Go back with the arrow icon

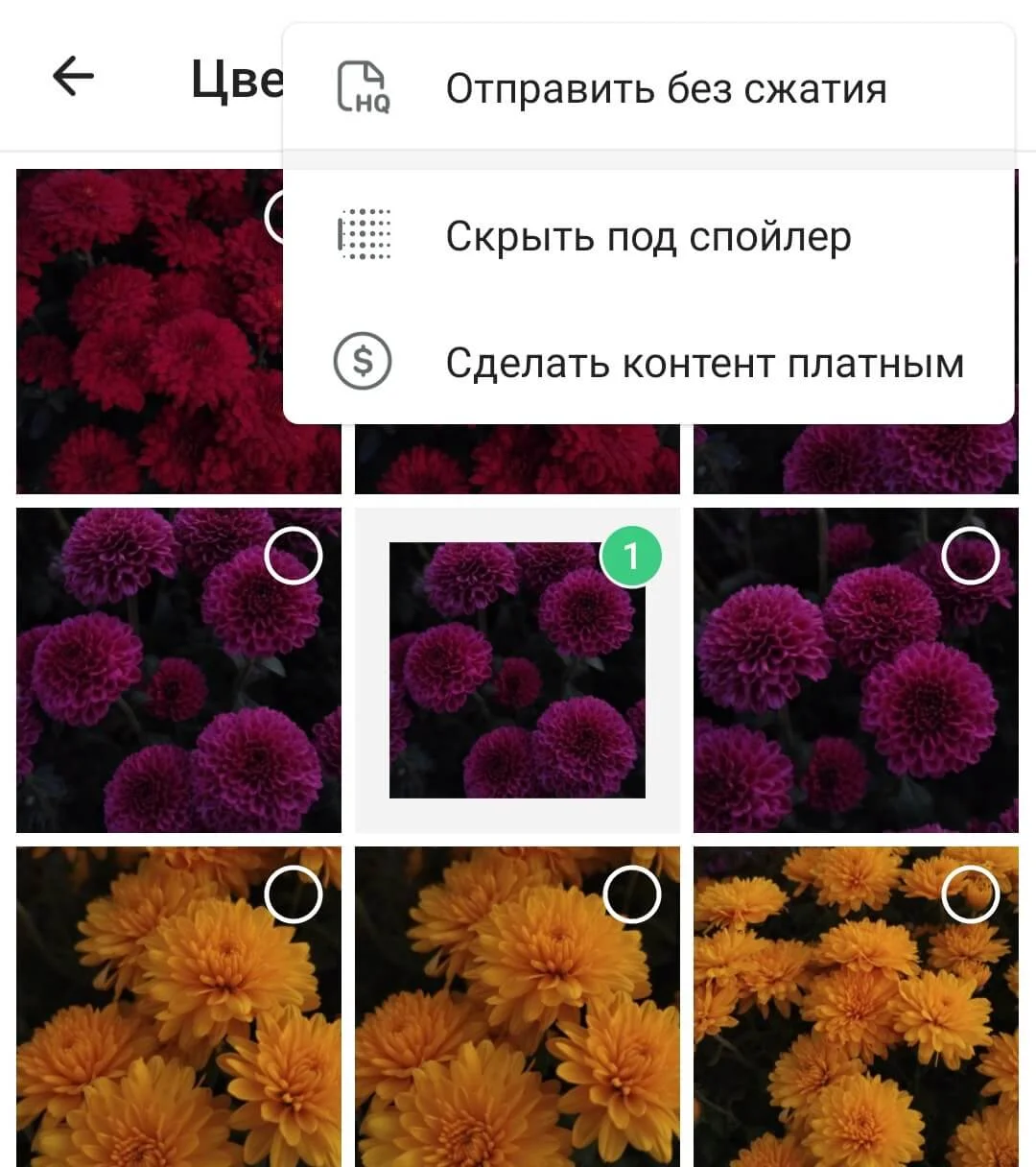click(73, 76)
